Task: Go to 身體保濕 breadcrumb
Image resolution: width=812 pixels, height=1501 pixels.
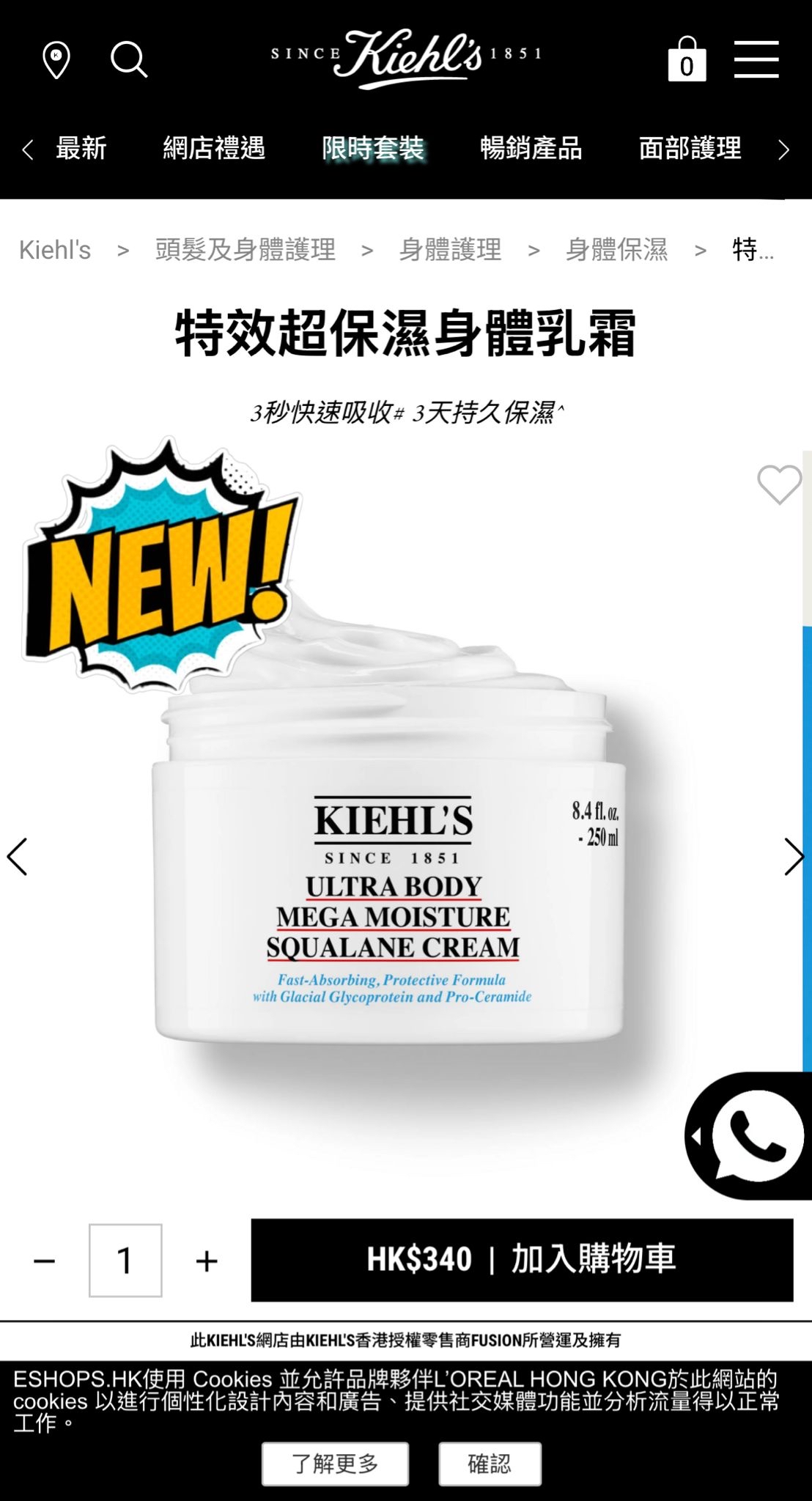Action: coord(616,250)
